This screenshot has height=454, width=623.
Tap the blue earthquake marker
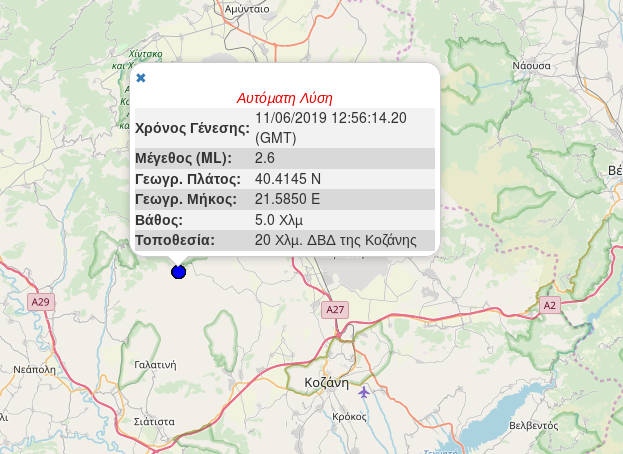tap(179, 271)
